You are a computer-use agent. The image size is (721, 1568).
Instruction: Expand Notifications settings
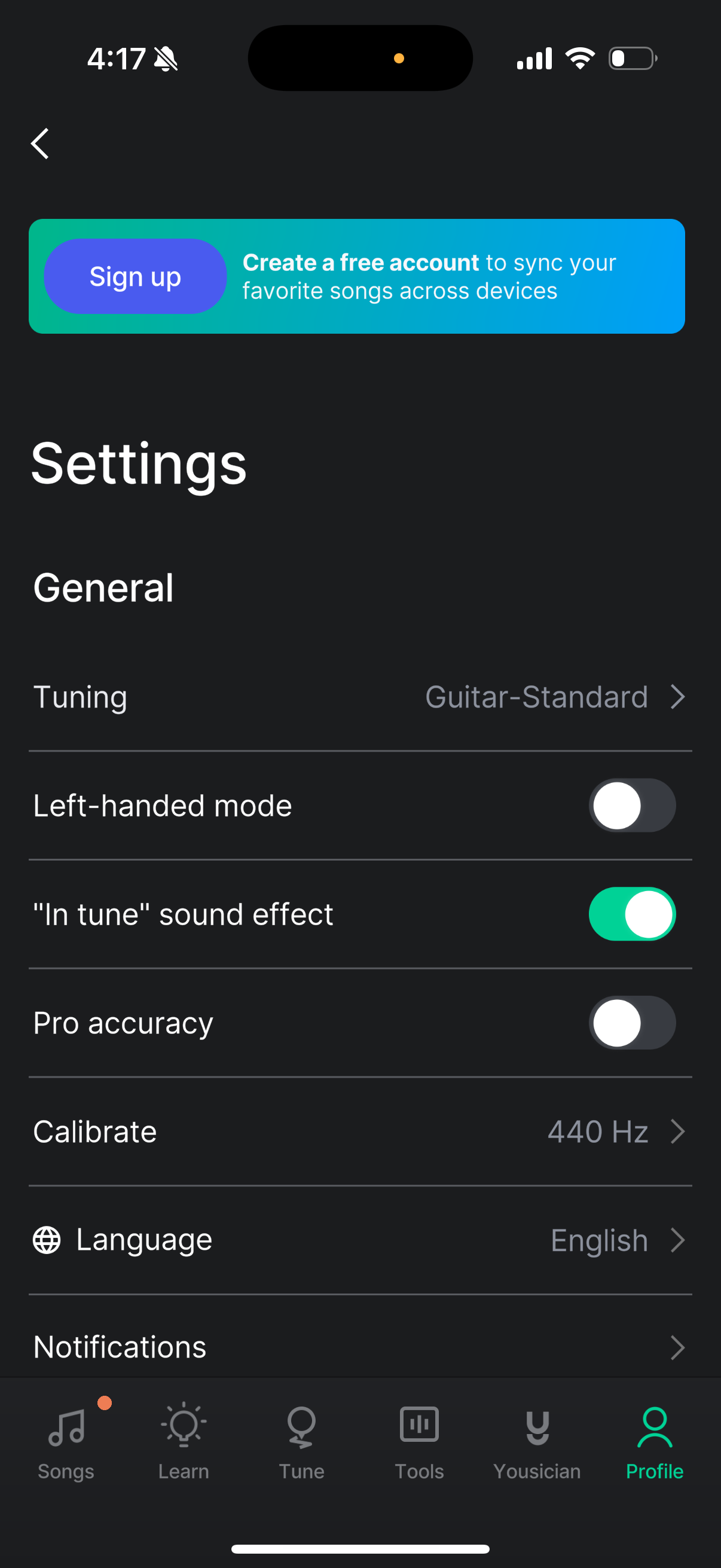(360, 1347)
